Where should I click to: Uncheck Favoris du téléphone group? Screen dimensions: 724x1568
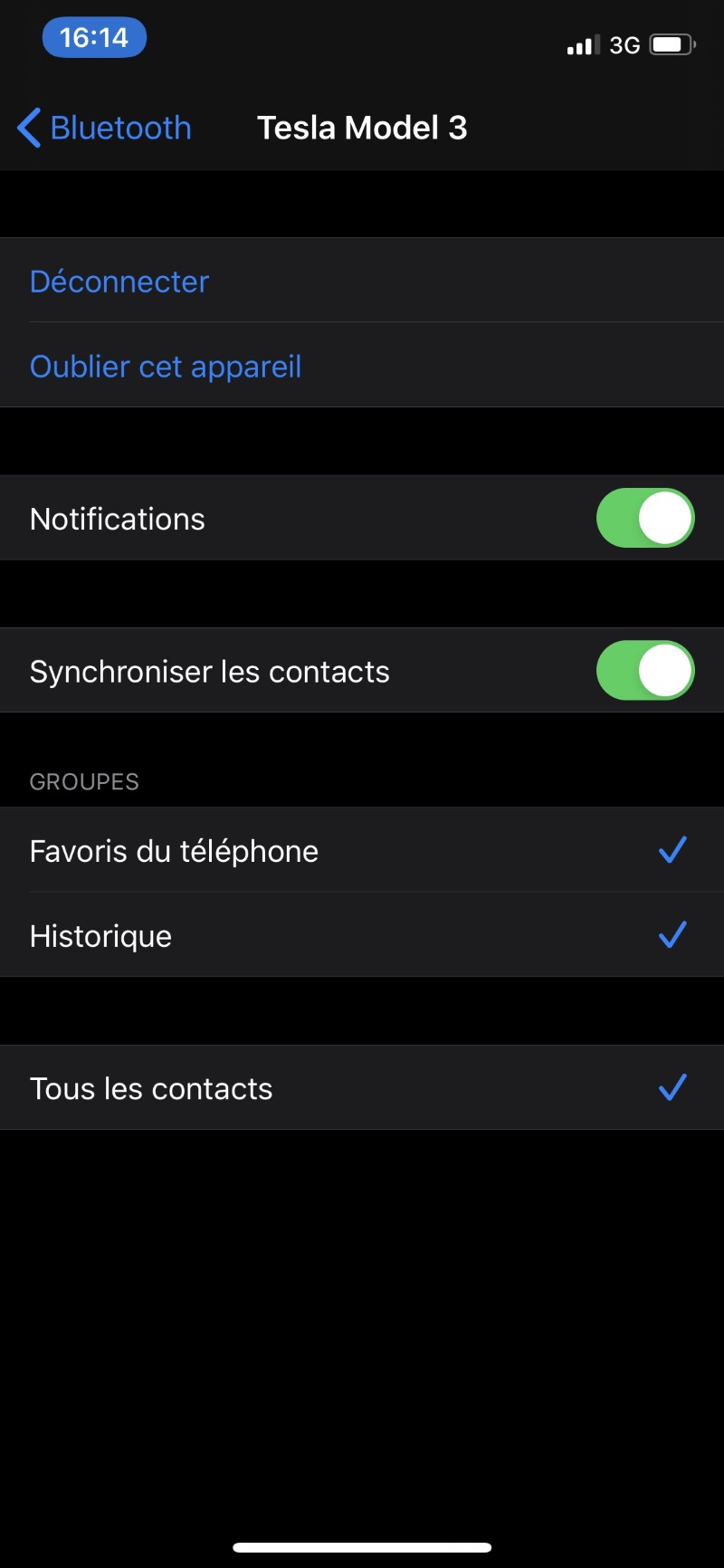pyautogui.click(x=362, y=850)
